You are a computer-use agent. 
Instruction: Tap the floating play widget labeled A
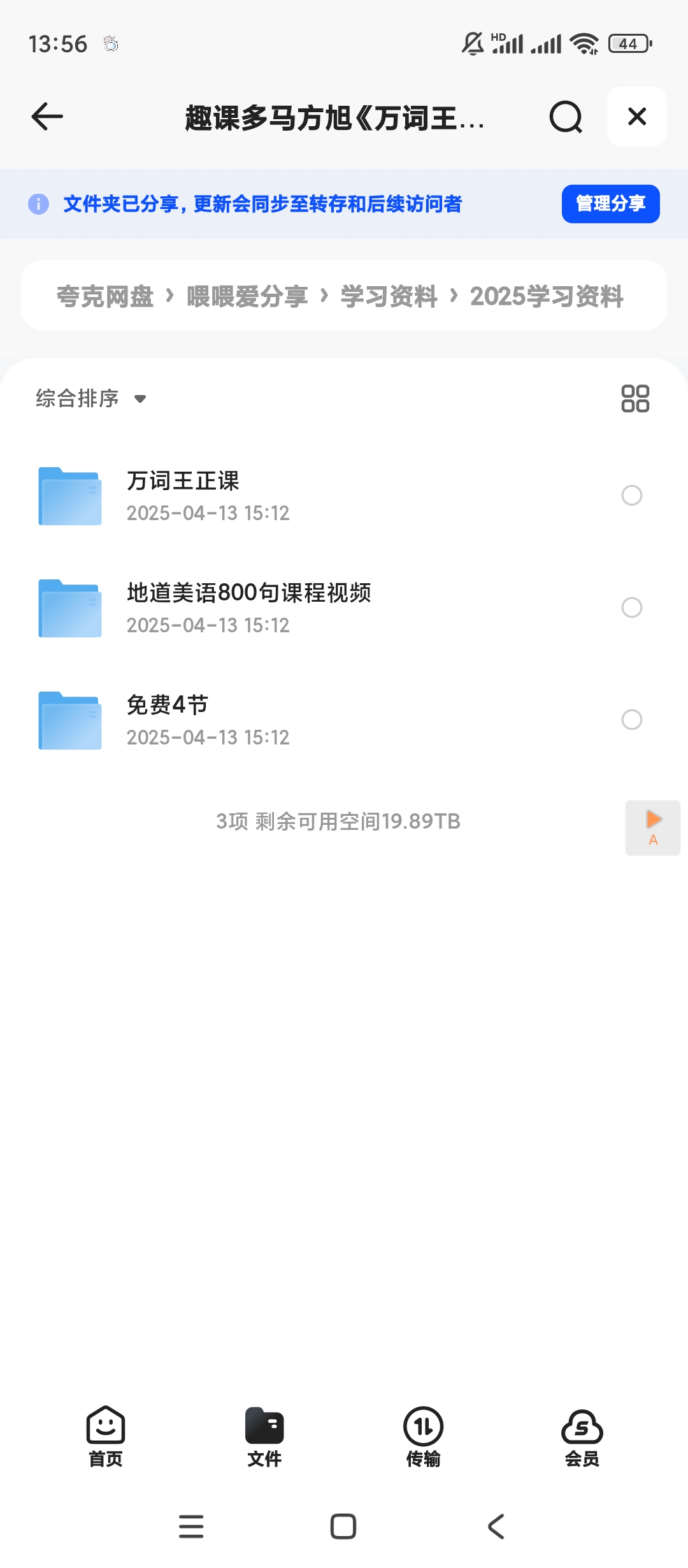652,828
